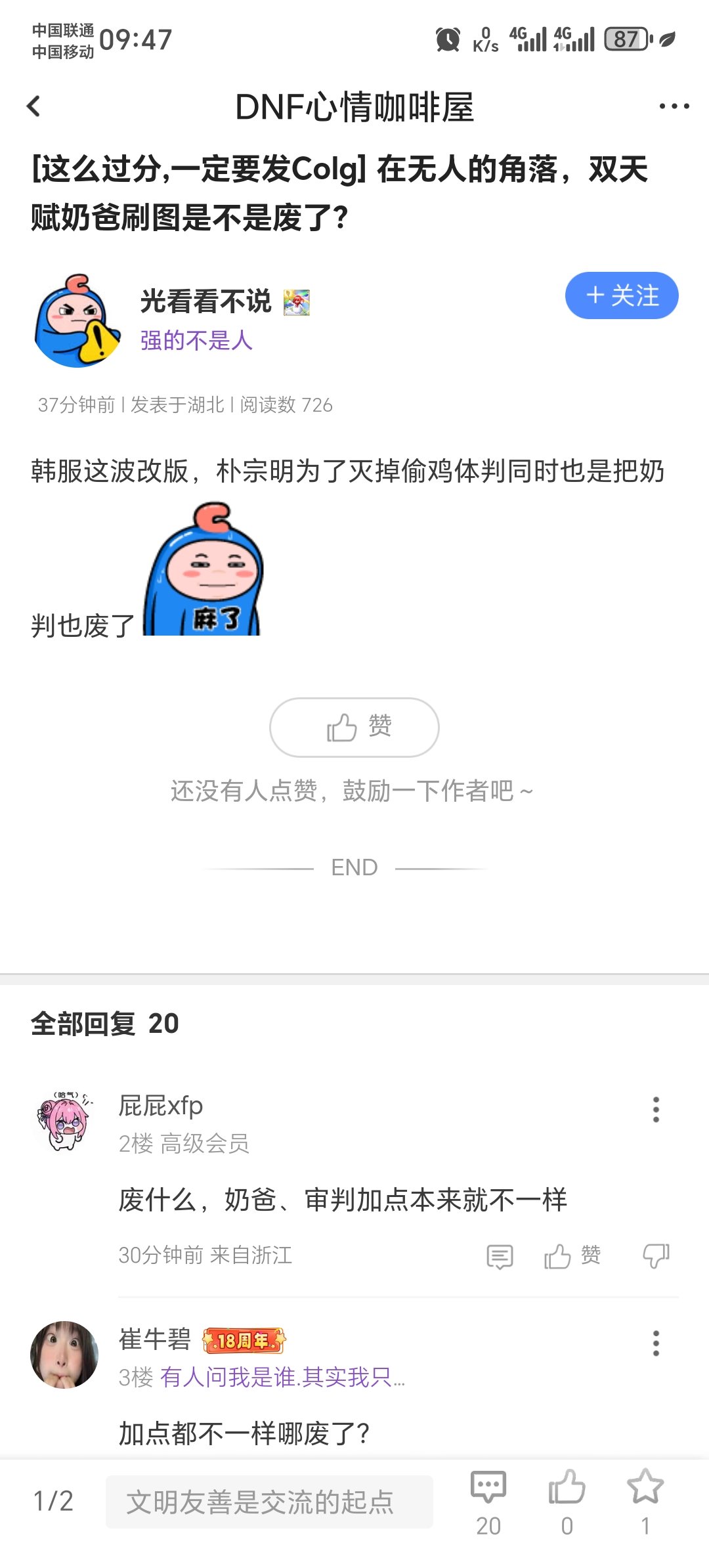Follow author 光看看不说 with 关注 button
This screenshot has width=709, height=1568.
(621, 295)
